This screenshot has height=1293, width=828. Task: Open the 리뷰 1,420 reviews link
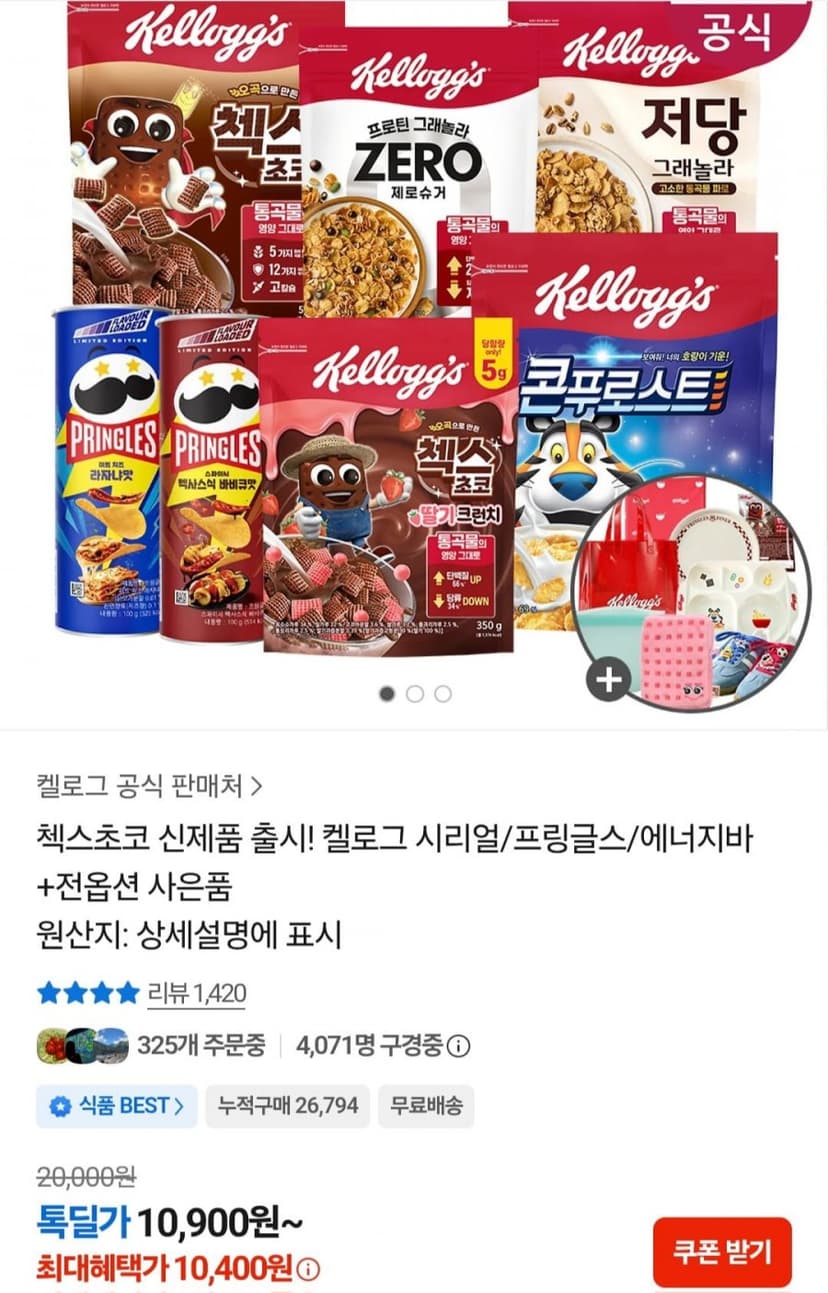click(x=196, y=993)
